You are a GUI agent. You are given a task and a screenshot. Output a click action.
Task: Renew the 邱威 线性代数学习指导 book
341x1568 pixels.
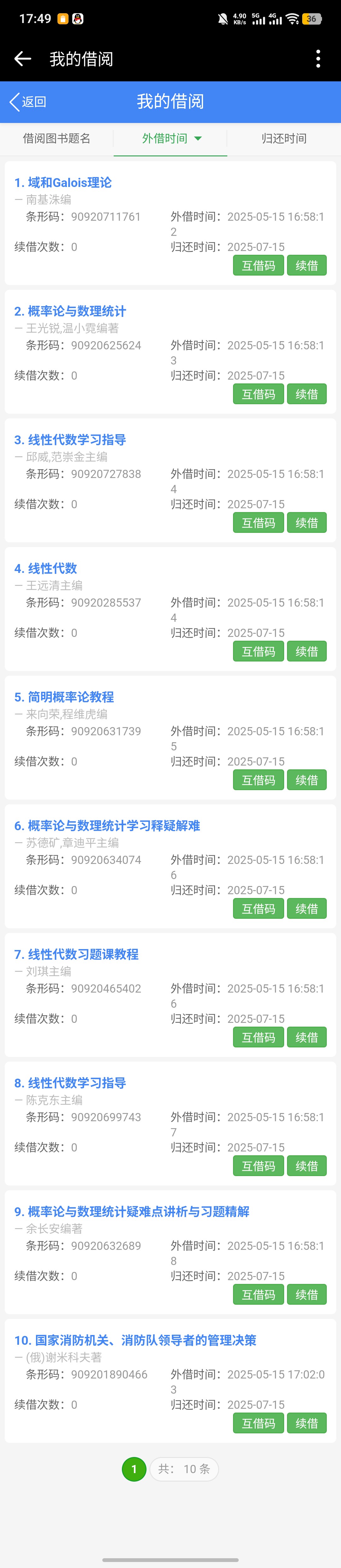306,523
